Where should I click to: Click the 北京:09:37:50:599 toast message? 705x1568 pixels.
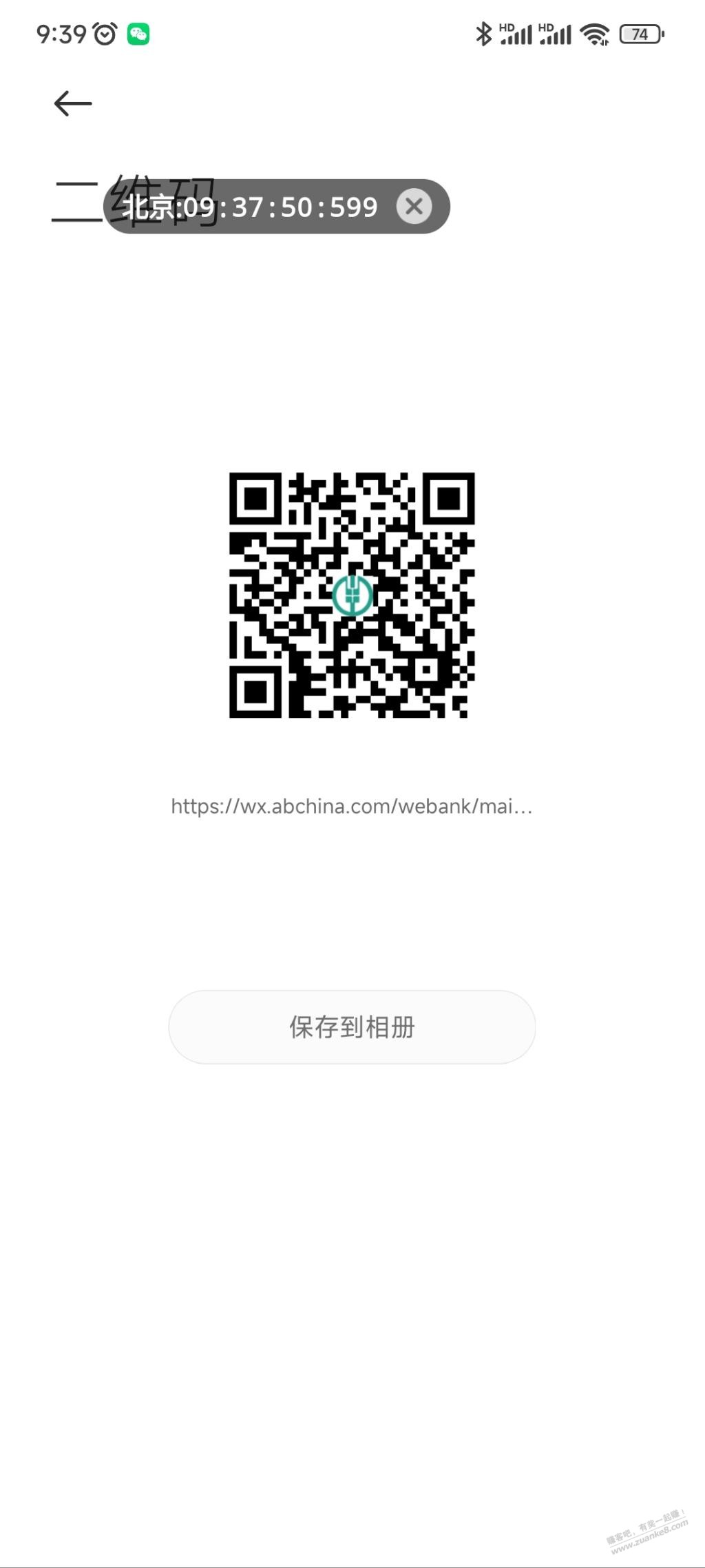(x=248, y=207)
